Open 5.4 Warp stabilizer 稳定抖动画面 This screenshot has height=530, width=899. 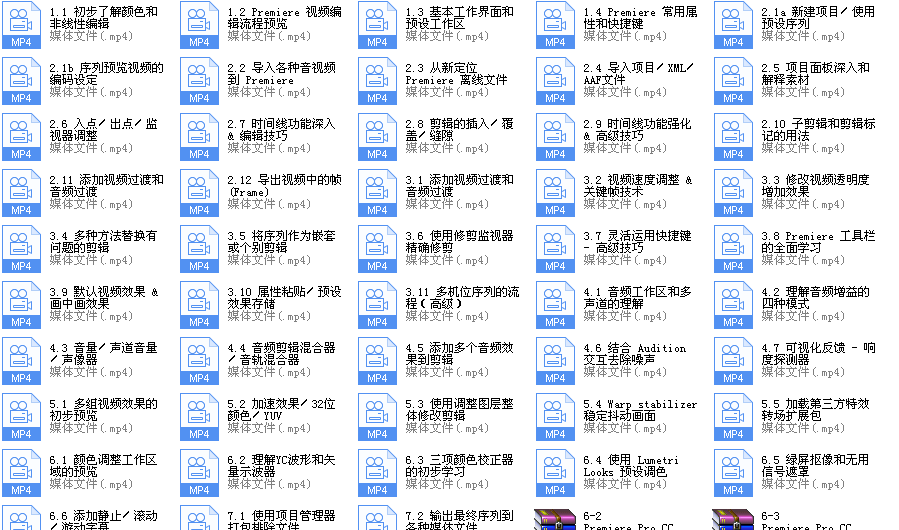[x=555, y=416]
